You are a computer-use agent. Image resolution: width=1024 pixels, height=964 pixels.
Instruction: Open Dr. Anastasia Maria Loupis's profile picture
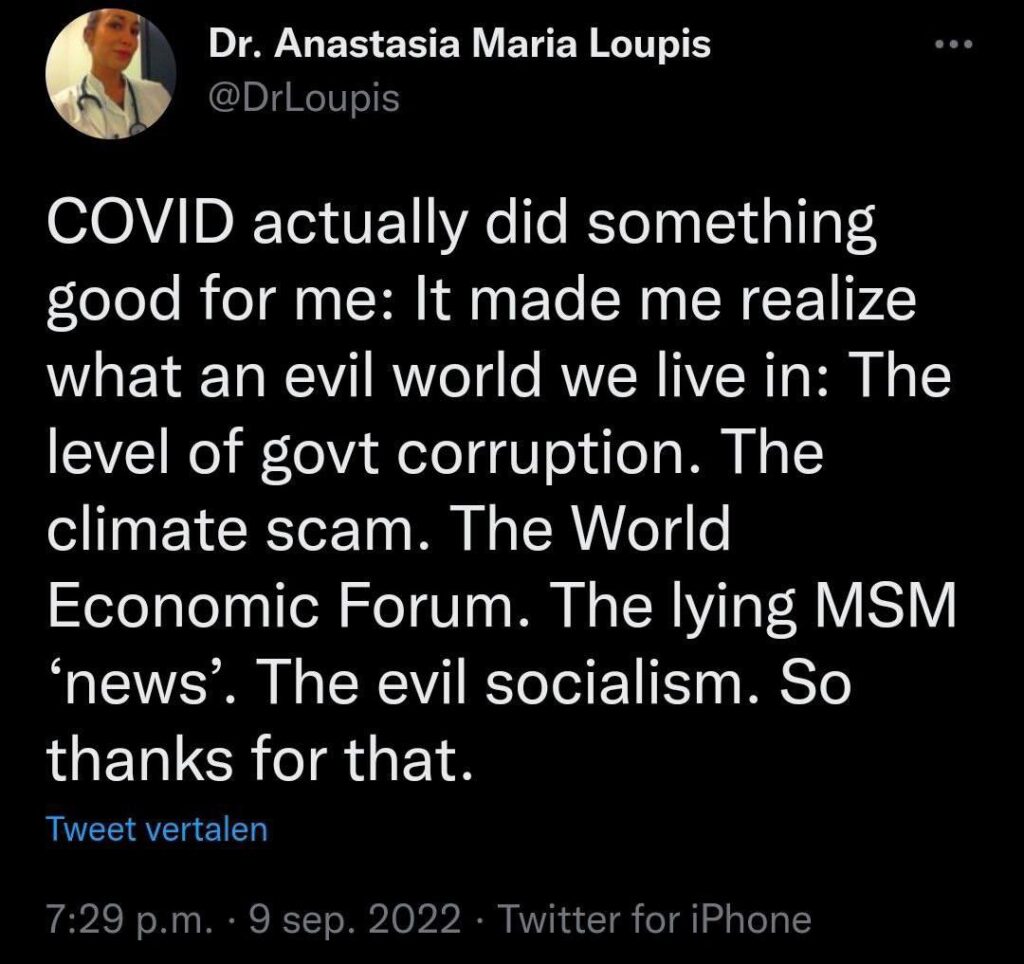[112, 74]
